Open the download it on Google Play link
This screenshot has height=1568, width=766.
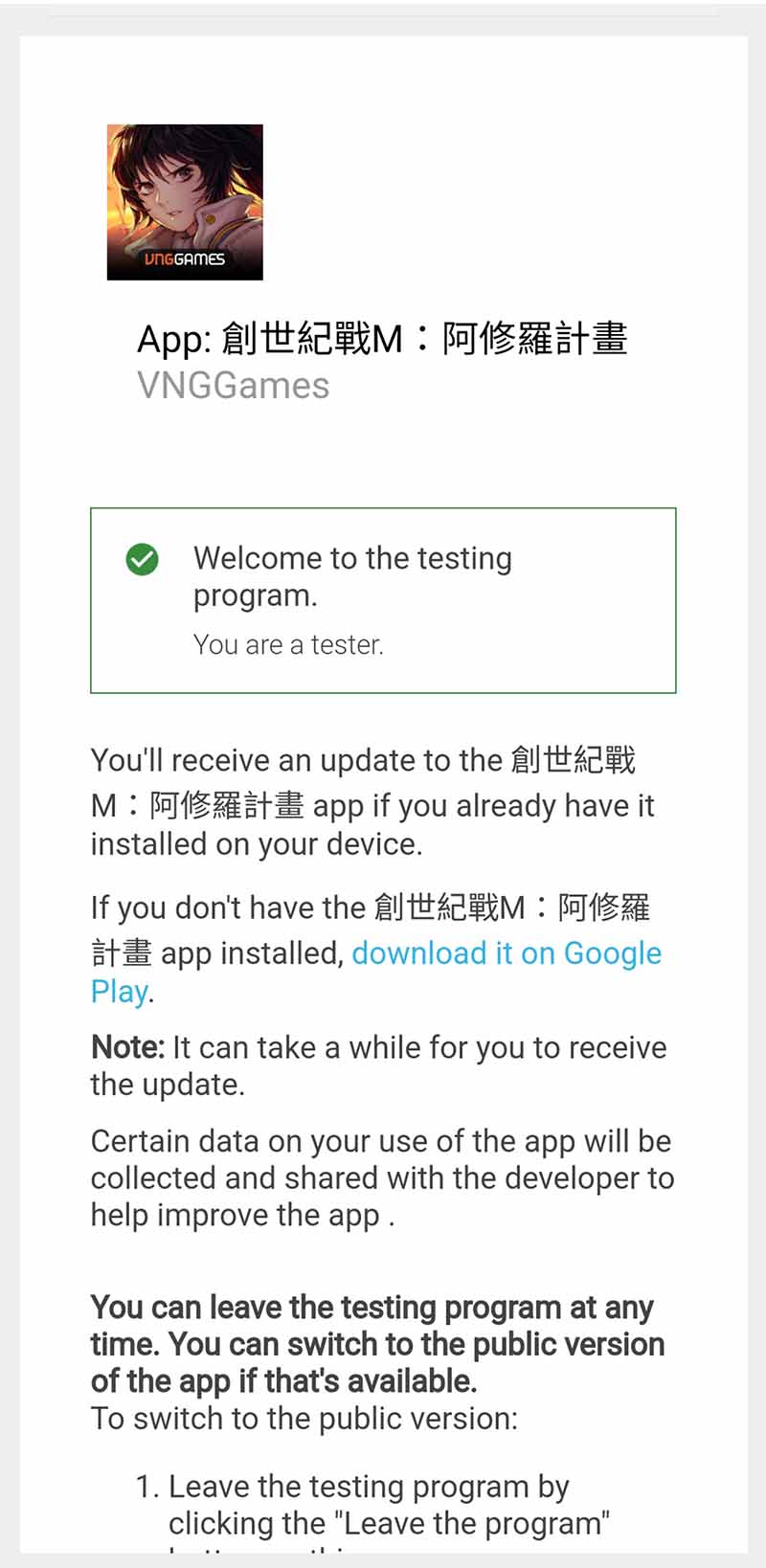click(507, 953)
